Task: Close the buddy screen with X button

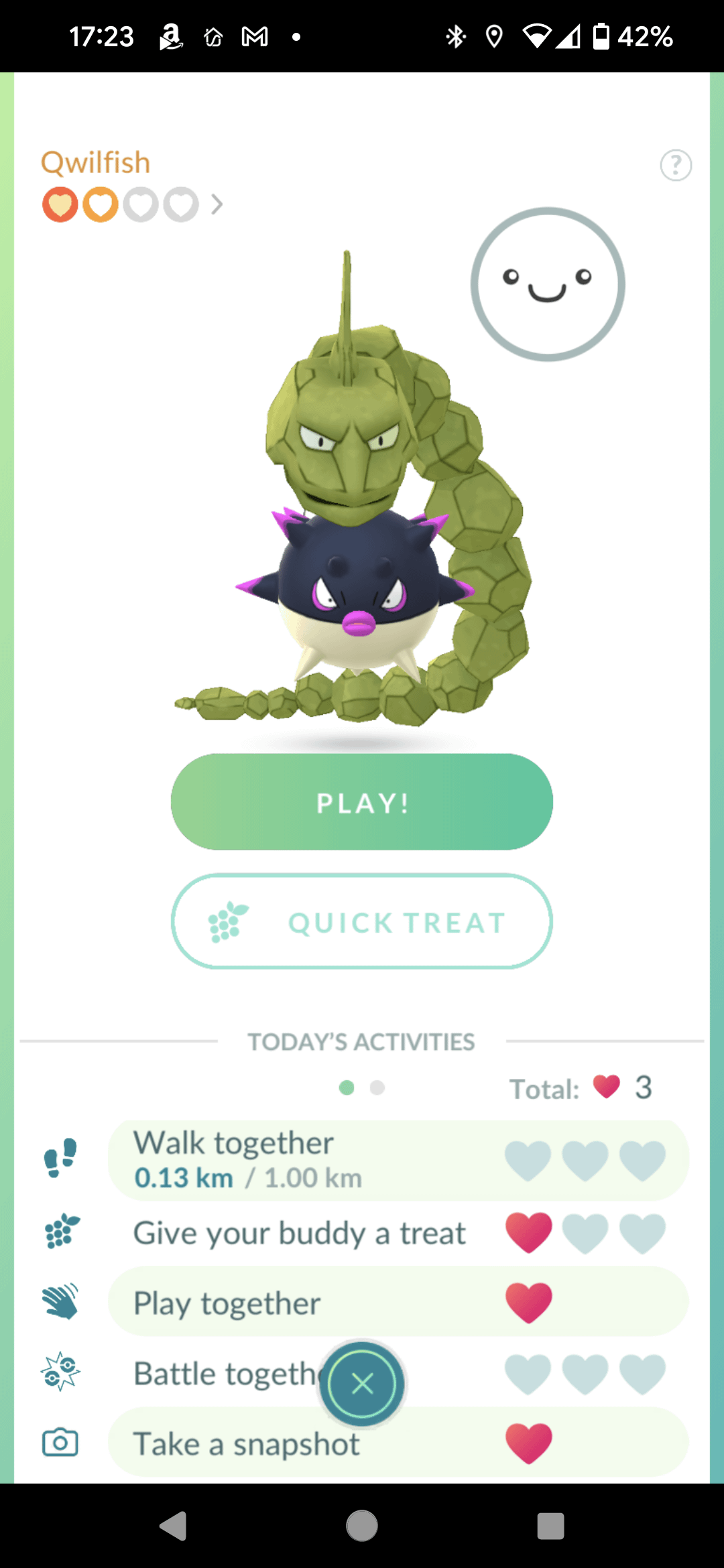Action: (x=362, y=1384)
